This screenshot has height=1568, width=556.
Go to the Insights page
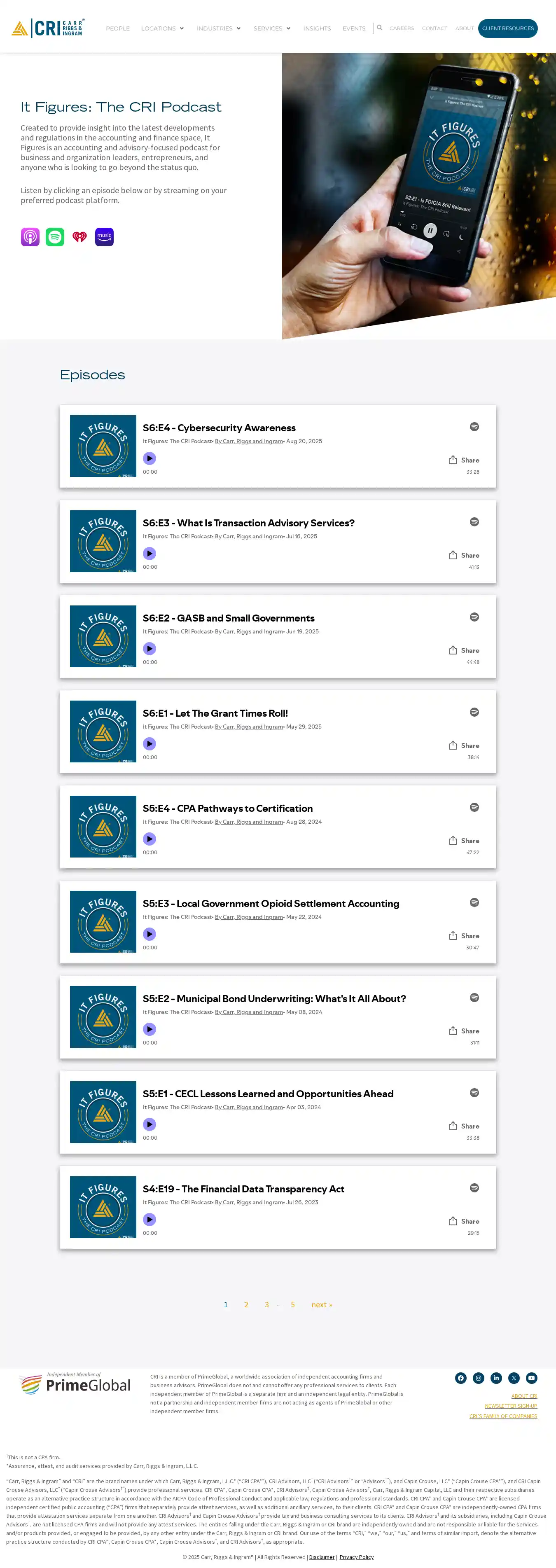tap(317, 28)
